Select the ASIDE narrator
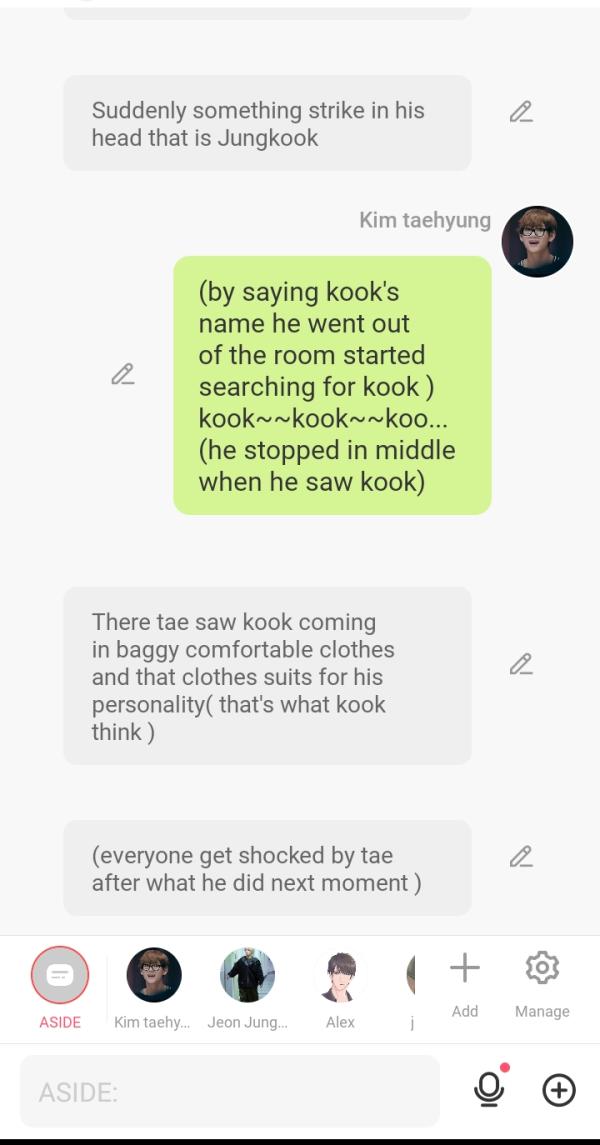600x1145 pixels. 60,976
